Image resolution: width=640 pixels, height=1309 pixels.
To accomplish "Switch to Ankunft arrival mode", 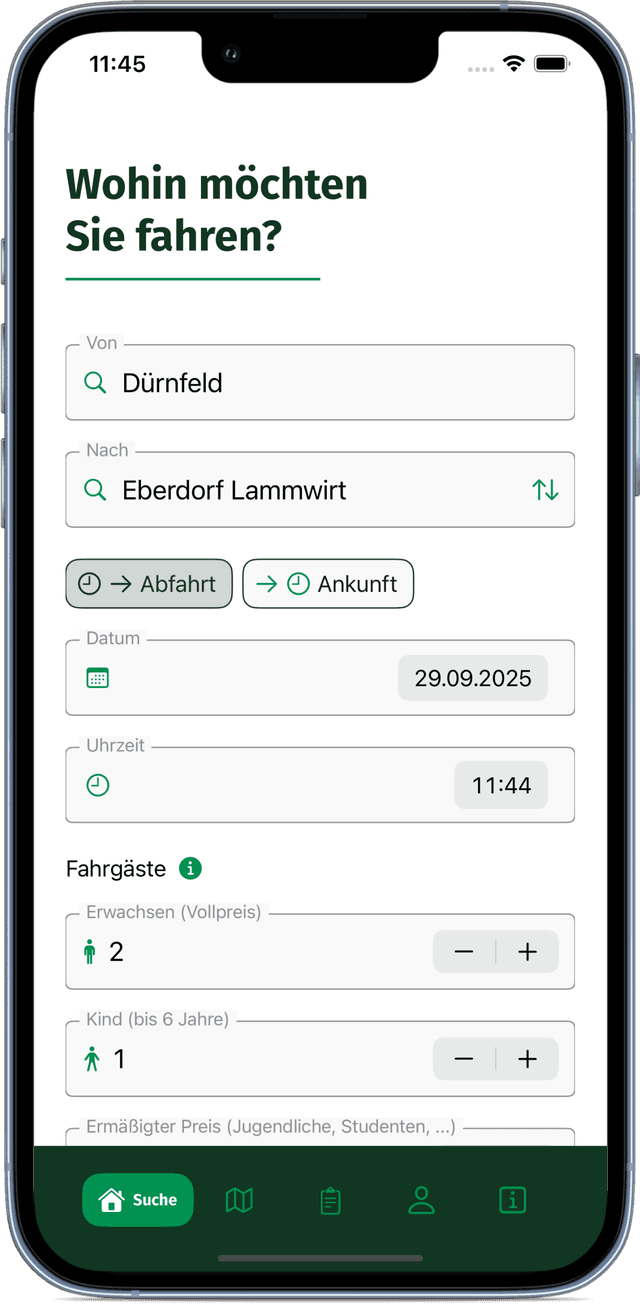I will [x=328, y=584].
